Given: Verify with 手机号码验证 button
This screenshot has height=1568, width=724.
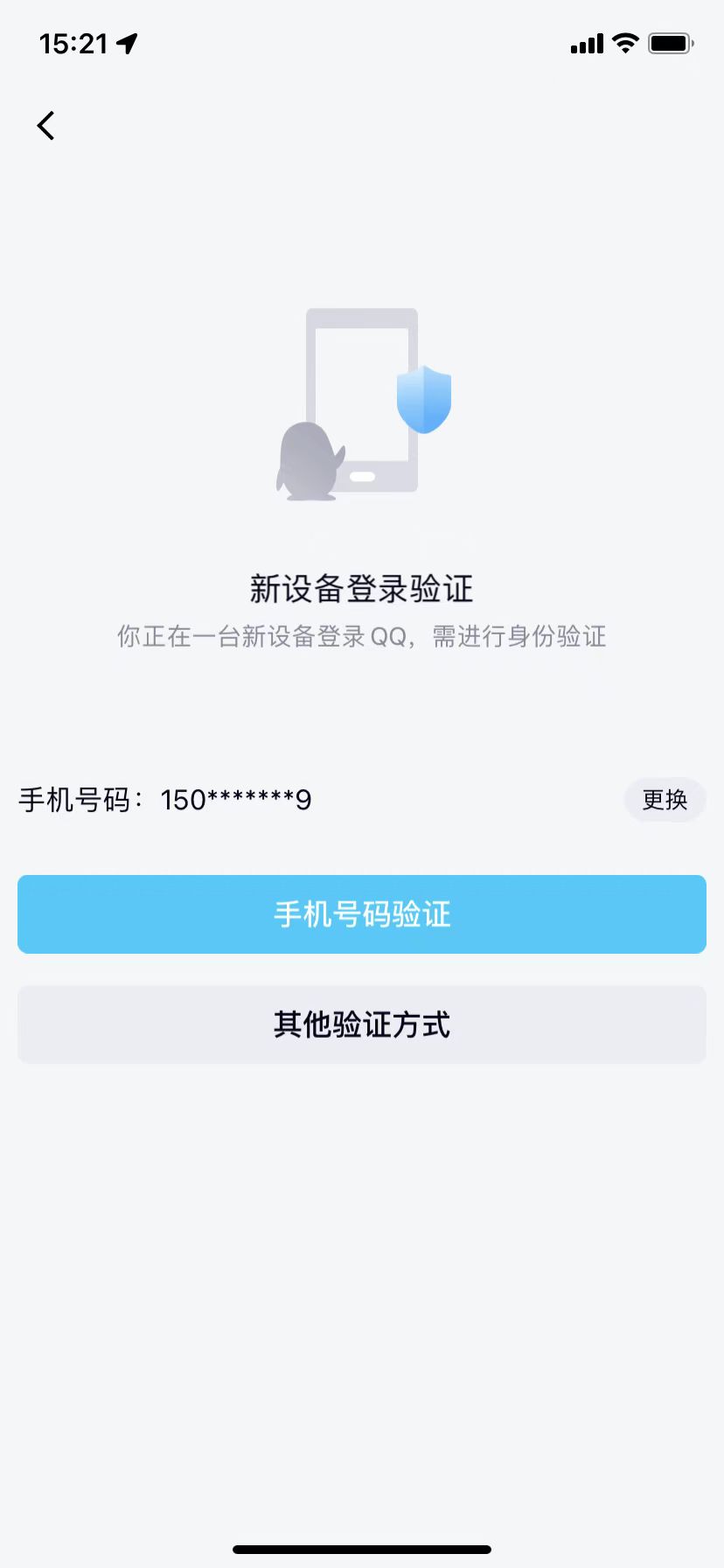Looking at the screenshot, I should [x=362, y=914].
